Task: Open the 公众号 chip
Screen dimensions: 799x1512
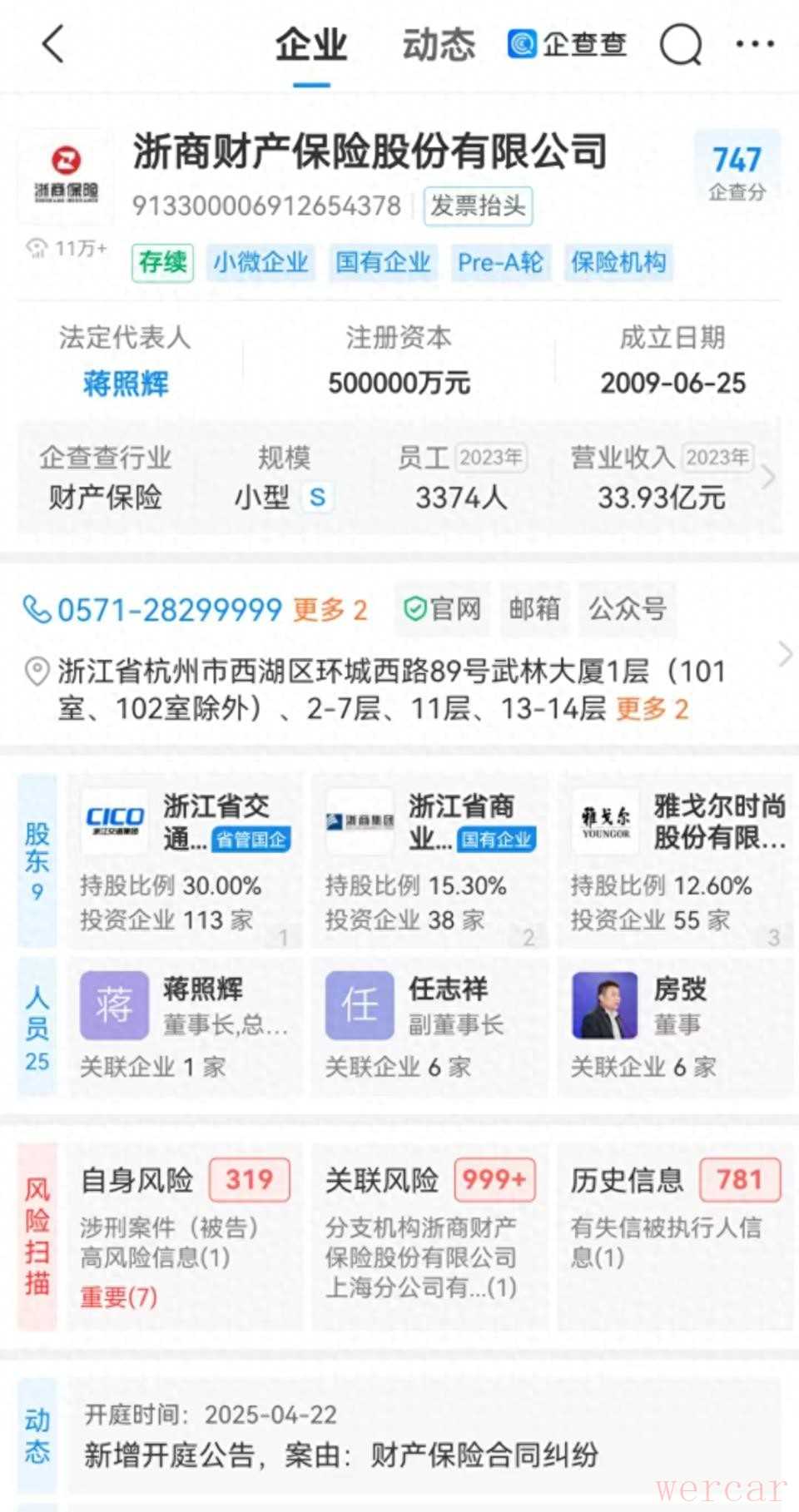Action: (x=627, y=609)
